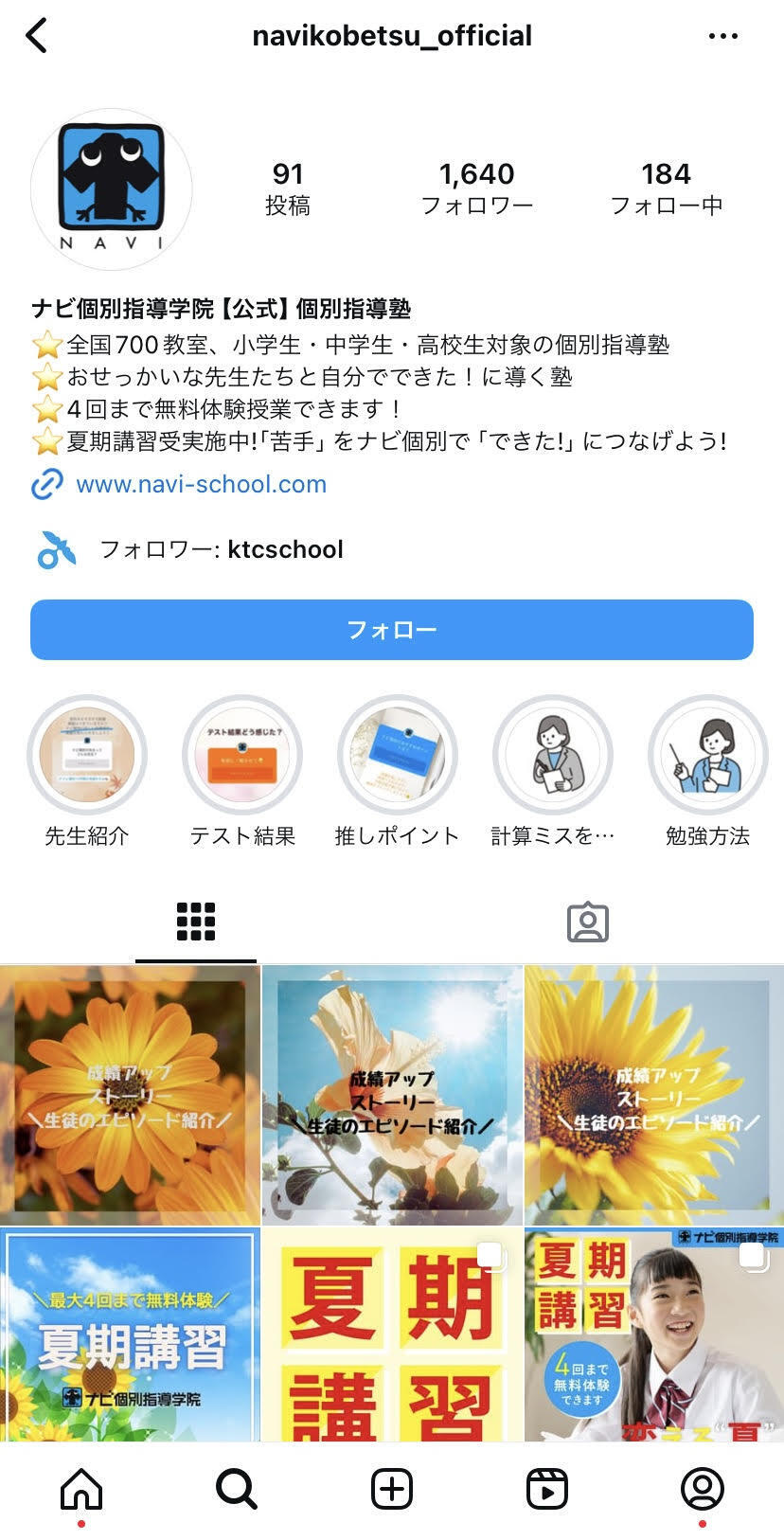View the 184 フォロー中 list
This screenshot has height=1540, width=784.
[x=666, y=188]
